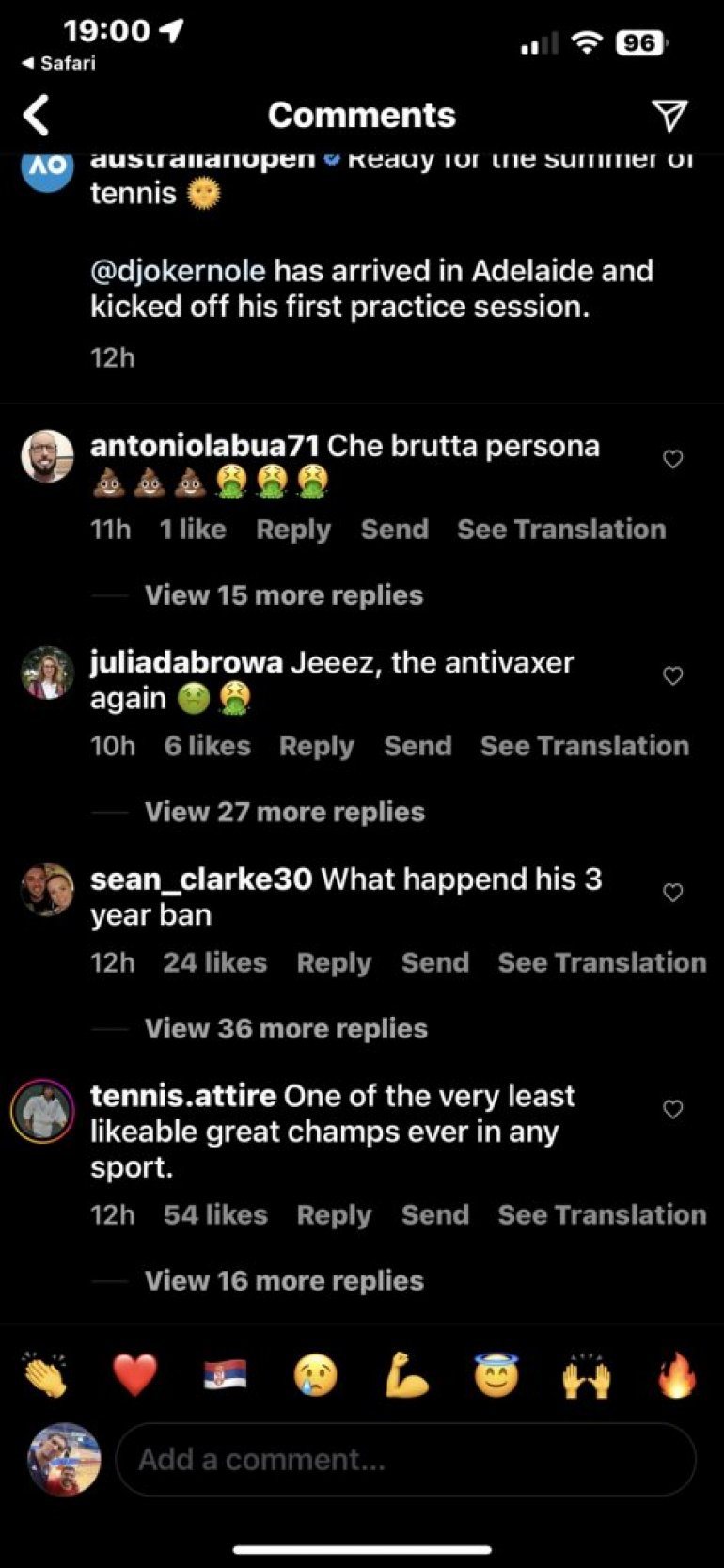
Task: View 15 more replies under antoniolabua71
Action: click(283, 595)
